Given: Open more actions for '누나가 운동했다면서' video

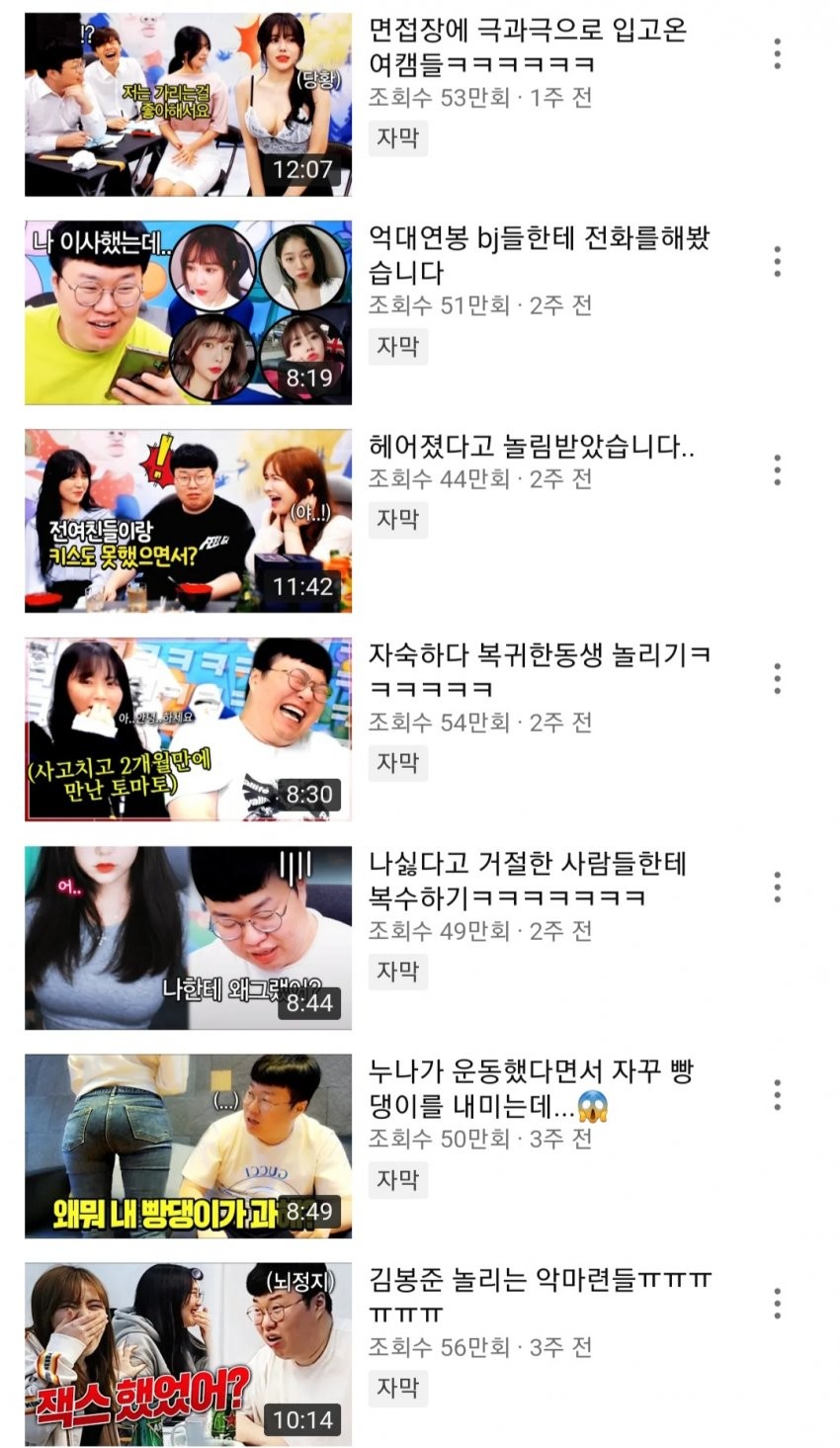Looking at the screenshot, I should [x=778, y=1095].
